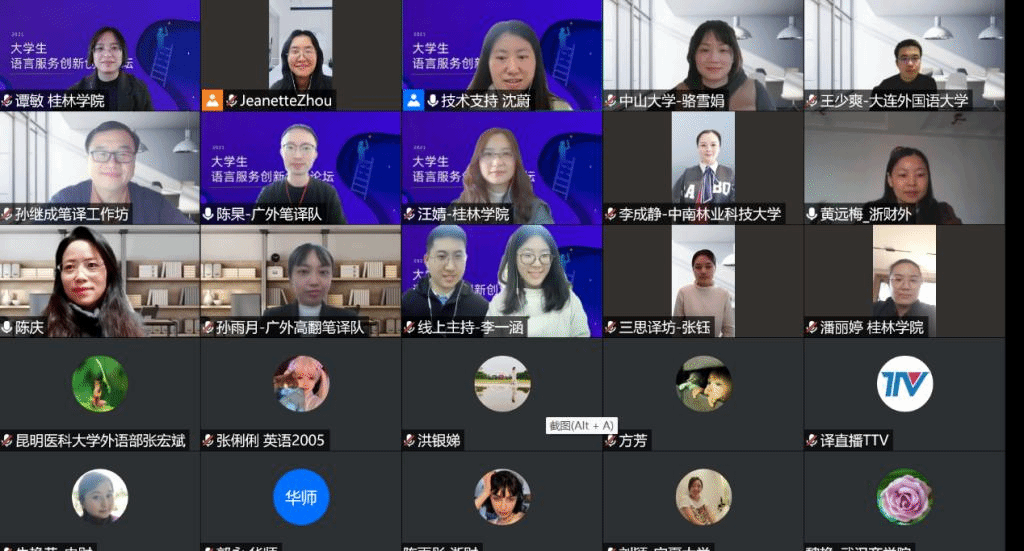Tap the 中山大学-骆雪娟 participant tile
The width and height of the screenshot is (1024, 551).
pyautogui.click(x=703, y=55)
